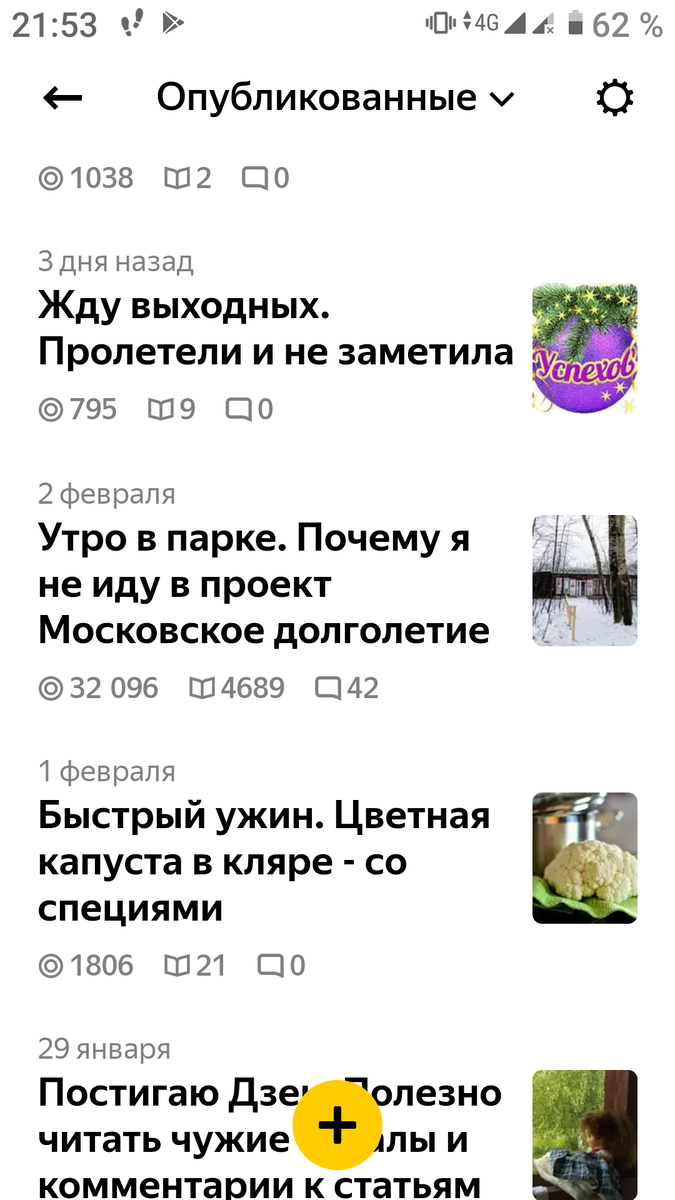
Task: Tap the cauliflower picture thumbnail
Action: [585, 858]
